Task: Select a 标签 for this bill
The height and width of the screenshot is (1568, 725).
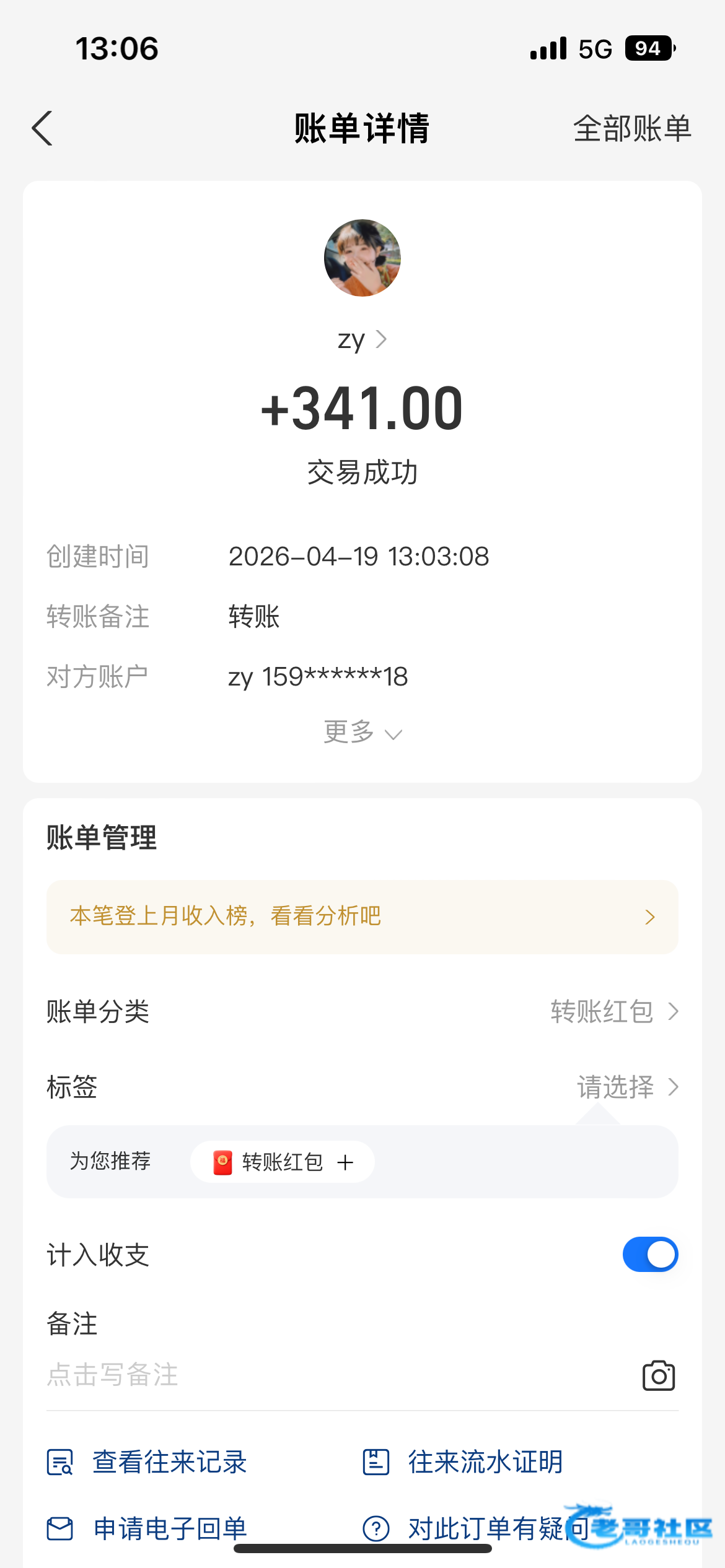Action: [x=627, y=1087]
